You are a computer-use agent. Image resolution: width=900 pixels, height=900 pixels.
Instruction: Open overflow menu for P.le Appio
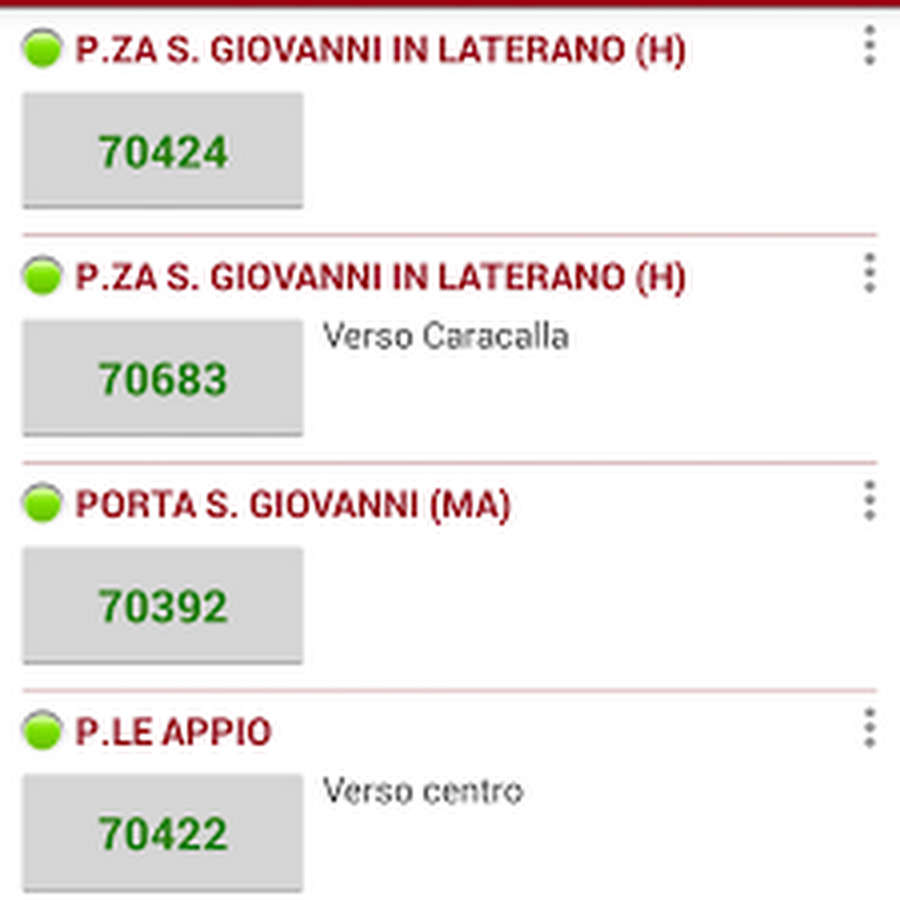(869, 728)
